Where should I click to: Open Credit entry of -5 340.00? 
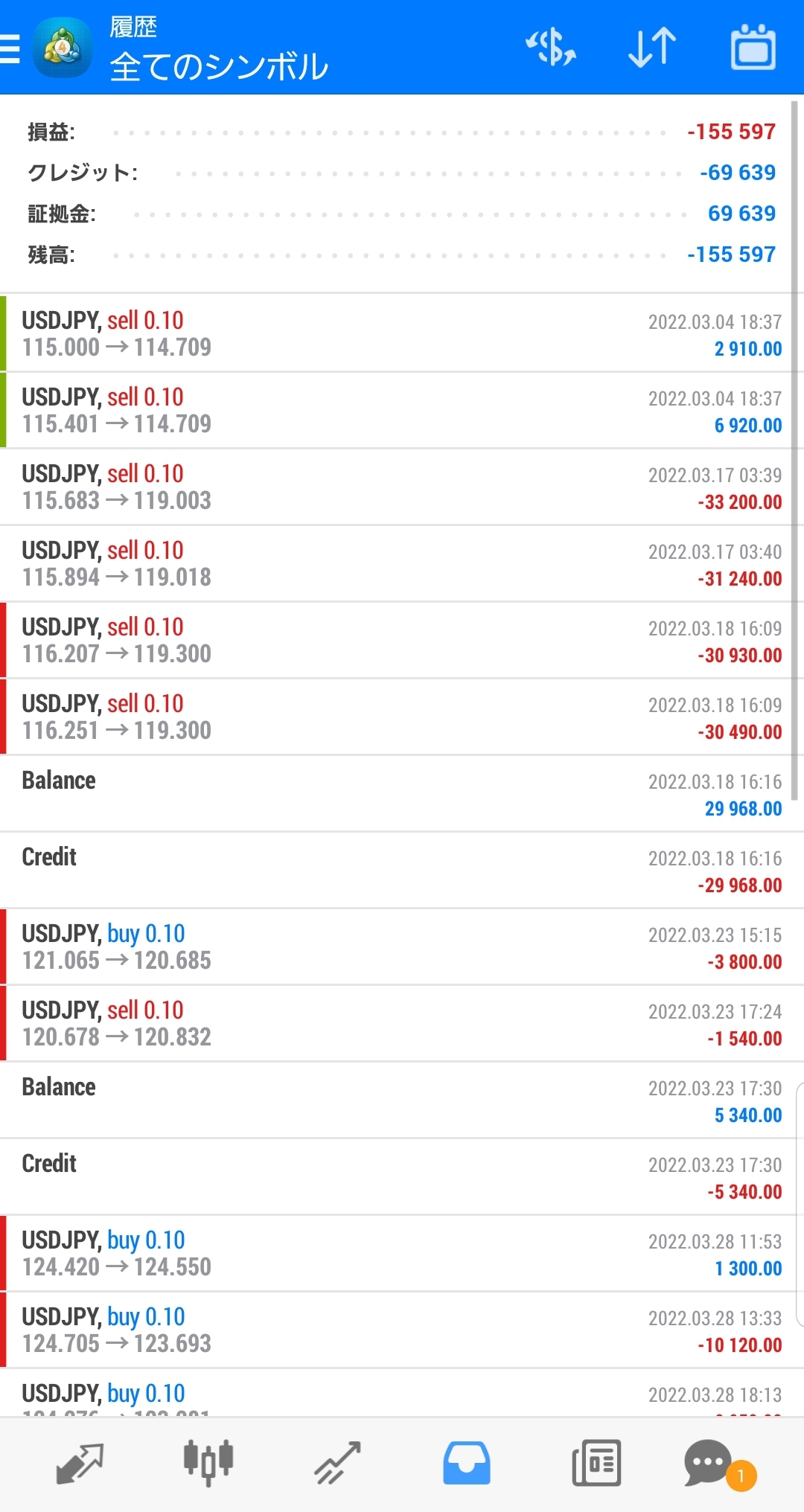[402, 1176]
